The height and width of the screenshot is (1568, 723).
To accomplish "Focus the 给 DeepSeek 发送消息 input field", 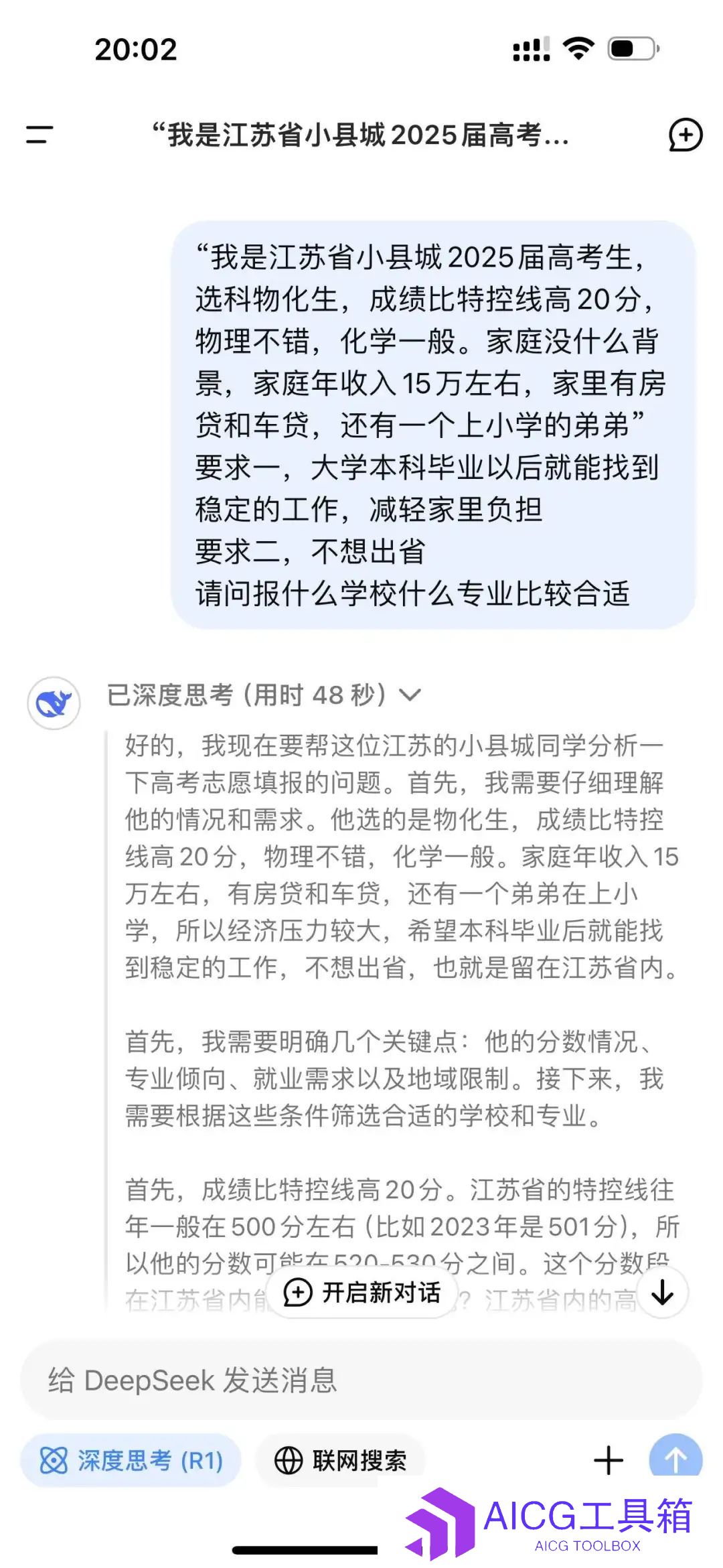I will coord(361,1380).
